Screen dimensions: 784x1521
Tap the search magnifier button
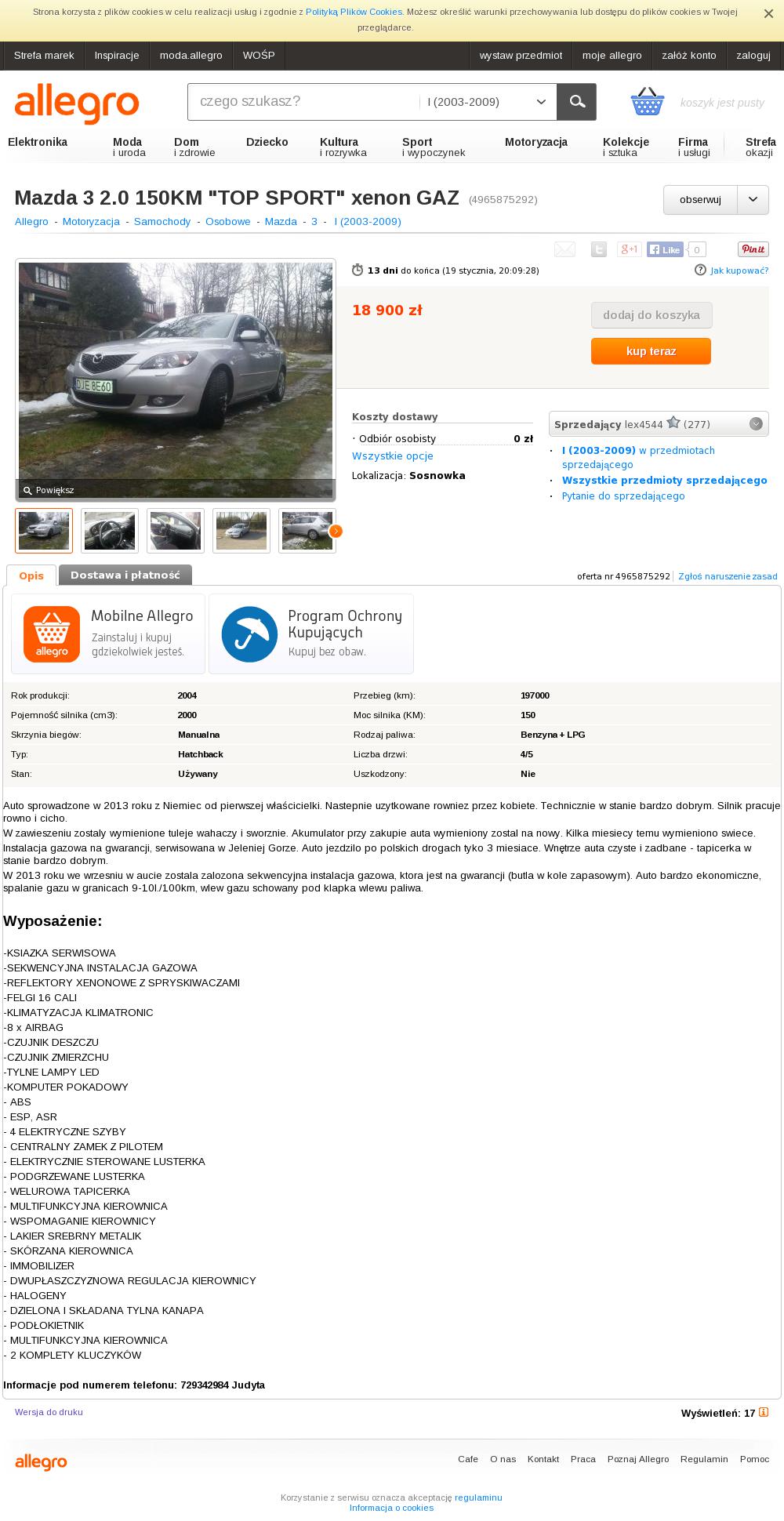577,102
